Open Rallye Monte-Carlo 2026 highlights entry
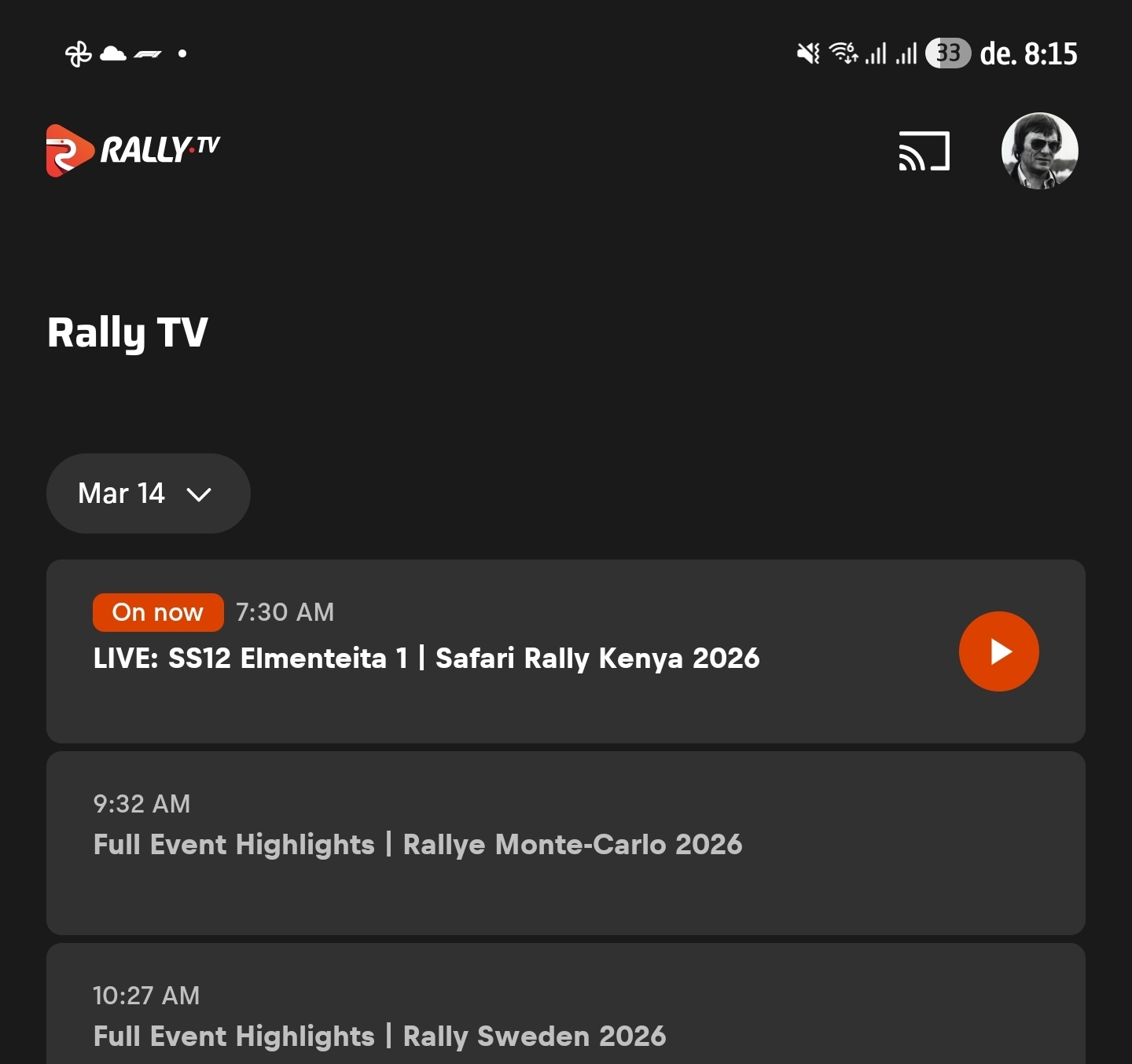 (x=566, y=842)
